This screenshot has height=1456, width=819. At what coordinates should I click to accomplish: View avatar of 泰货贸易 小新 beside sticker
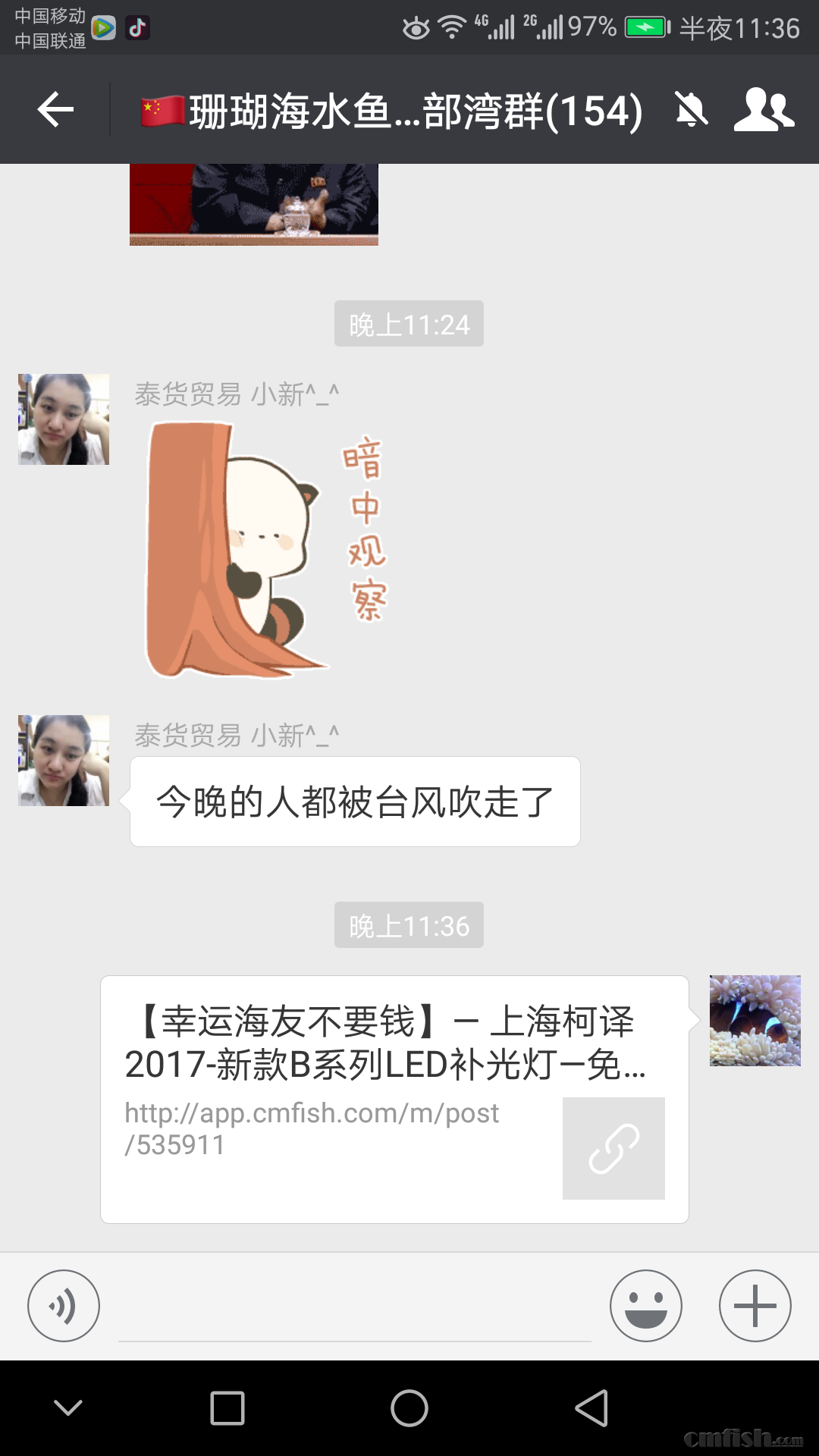tap(64, 419)
